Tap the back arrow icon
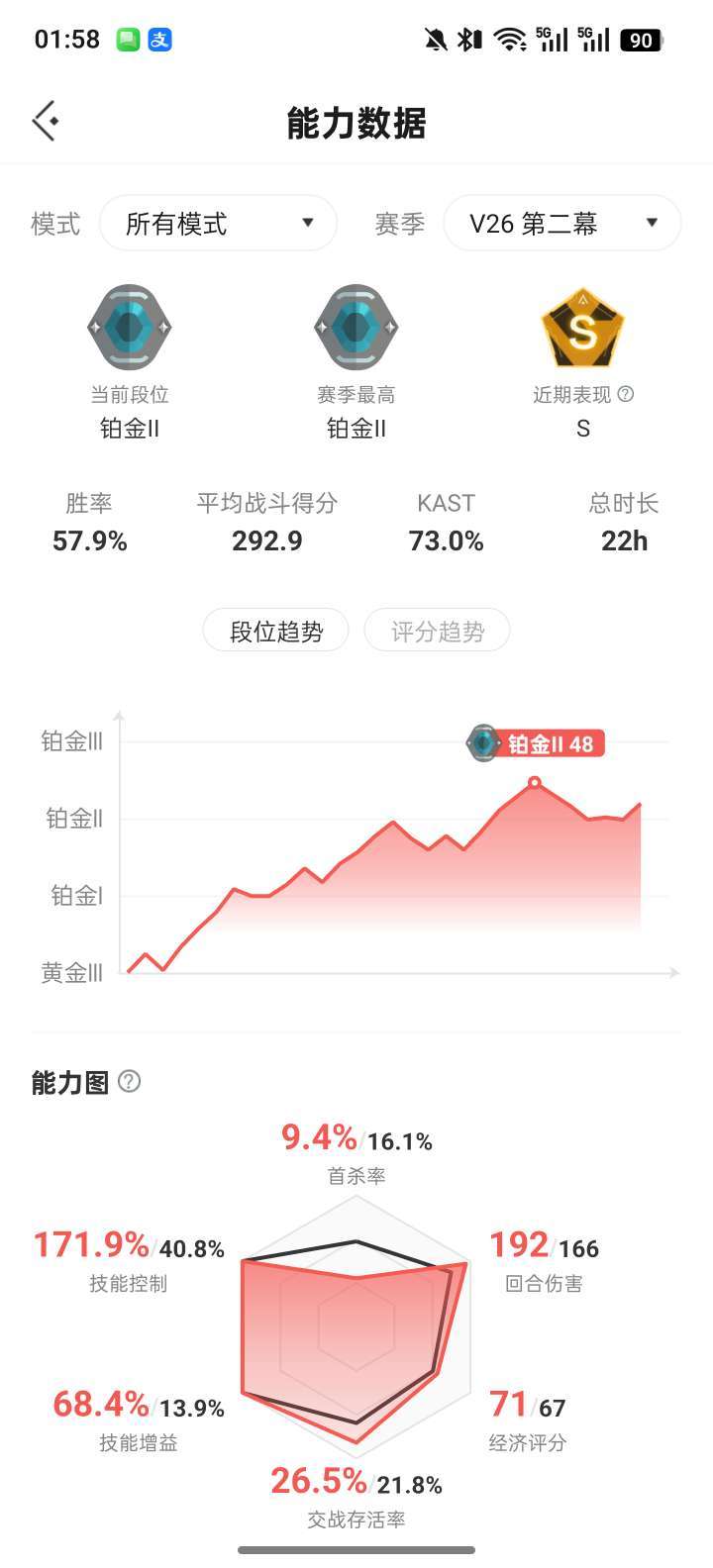The height and width of the screenshot is (1568, 713). click(44, 120)
